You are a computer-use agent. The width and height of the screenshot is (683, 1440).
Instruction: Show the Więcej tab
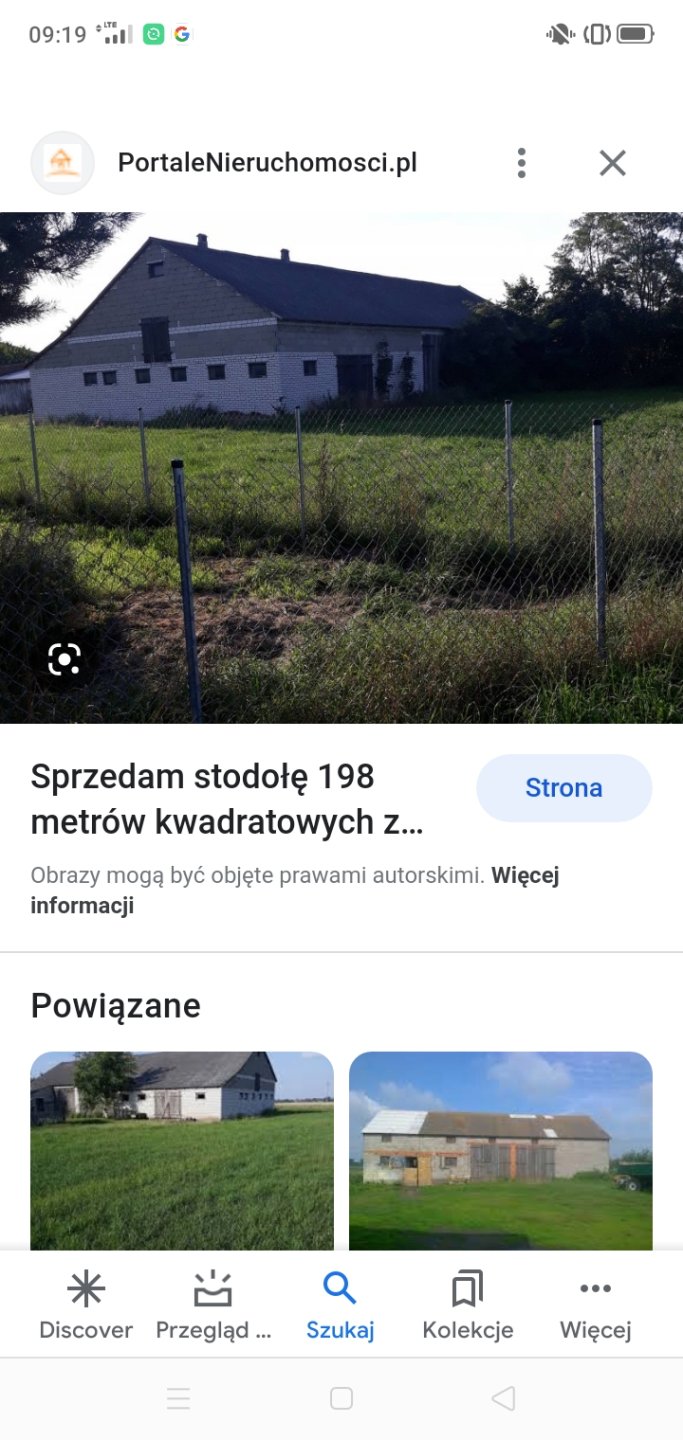pos(596,1305)
